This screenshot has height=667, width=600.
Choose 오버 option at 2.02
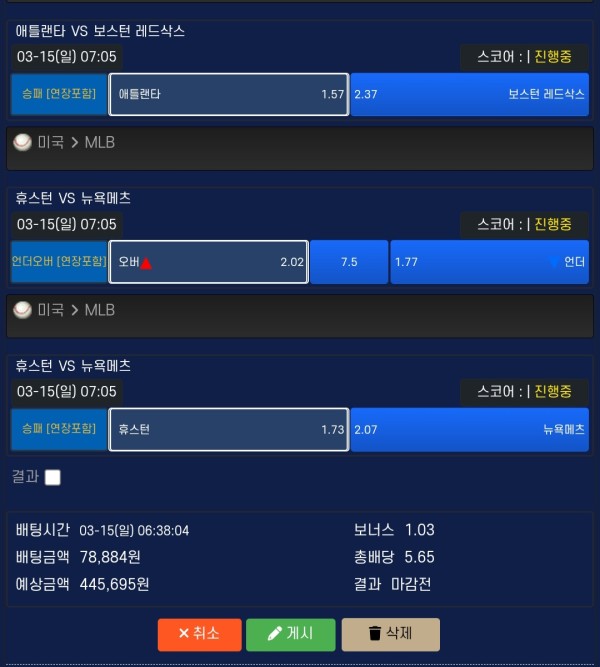point(209,262)
